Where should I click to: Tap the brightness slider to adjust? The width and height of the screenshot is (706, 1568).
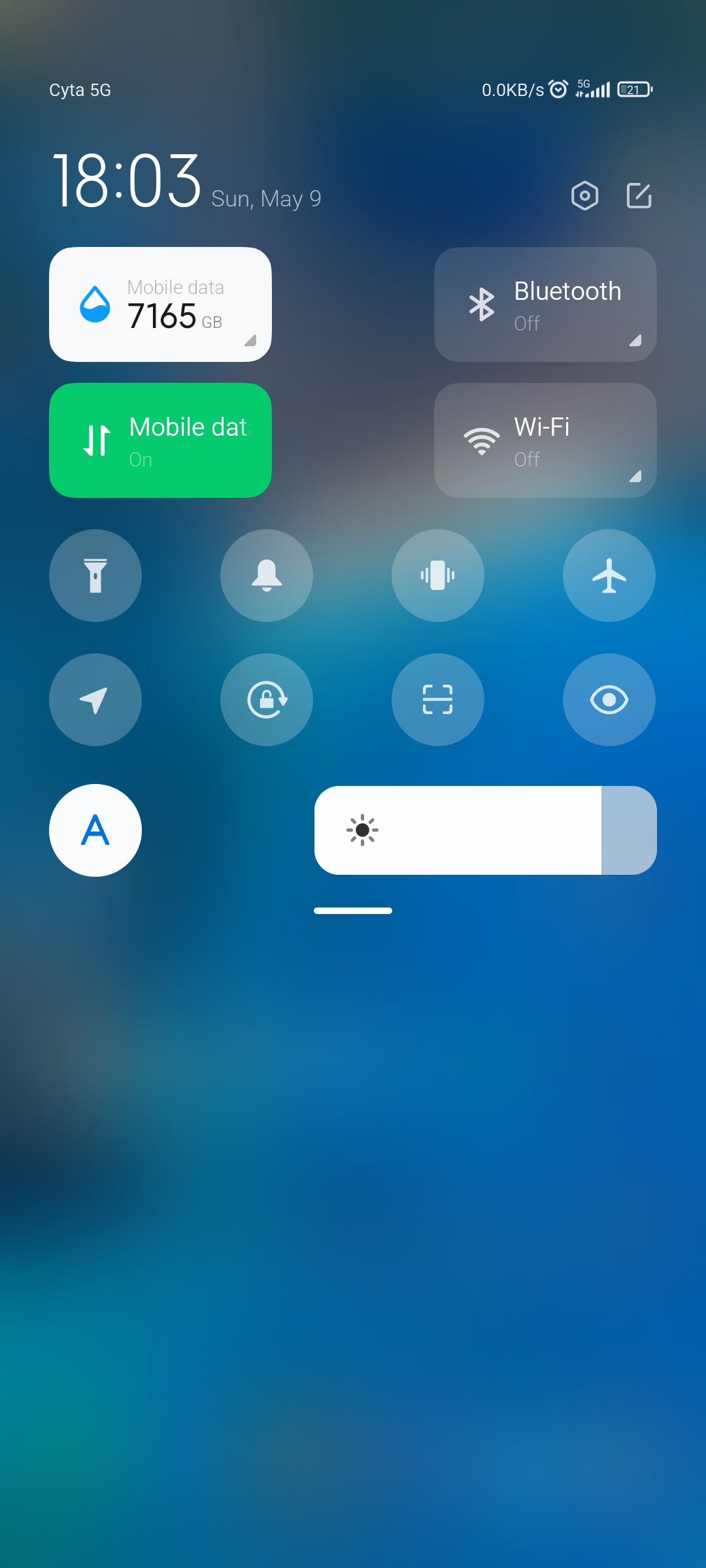tap(486, 830)
